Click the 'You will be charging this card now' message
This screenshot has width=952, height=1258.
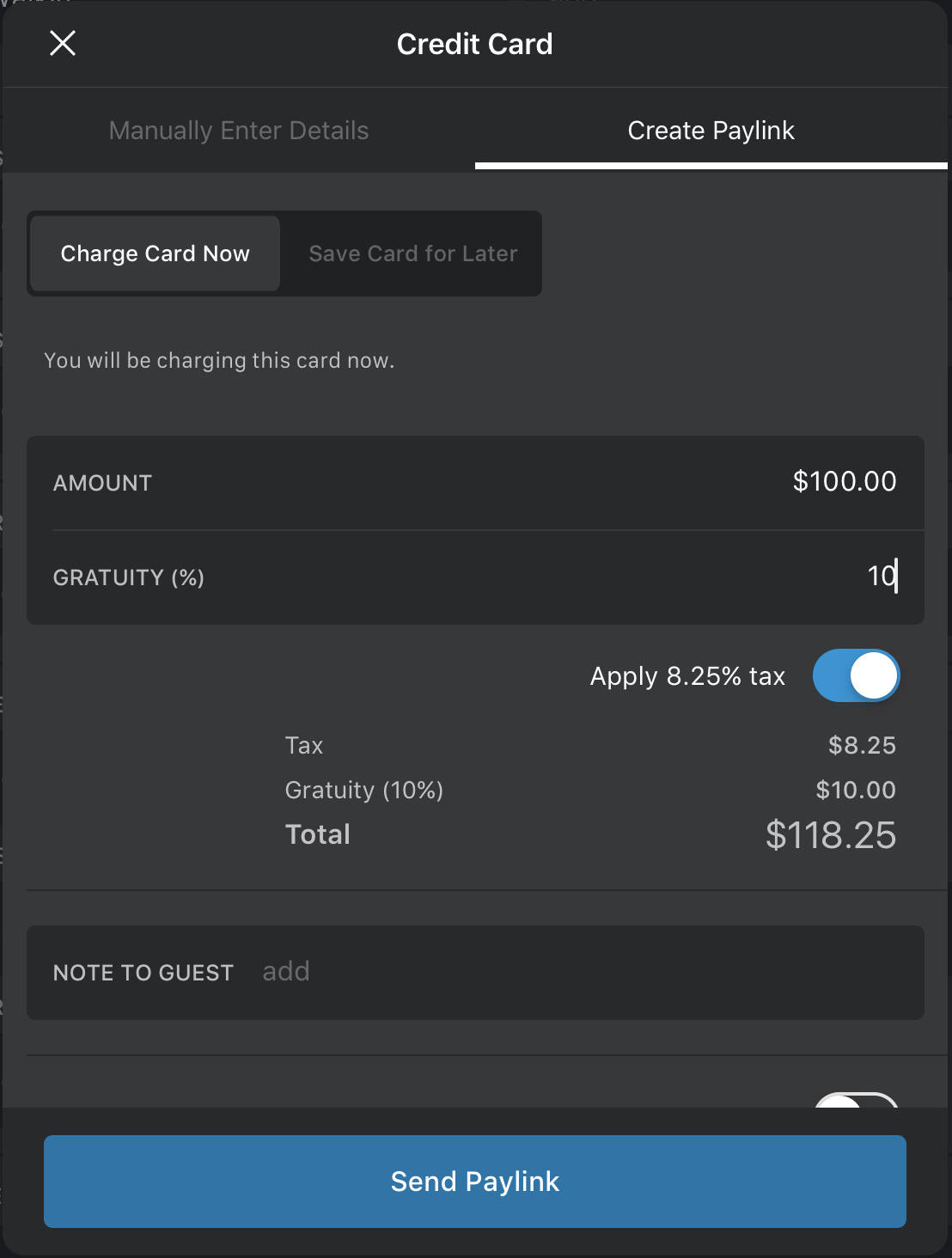coord(219,360)
